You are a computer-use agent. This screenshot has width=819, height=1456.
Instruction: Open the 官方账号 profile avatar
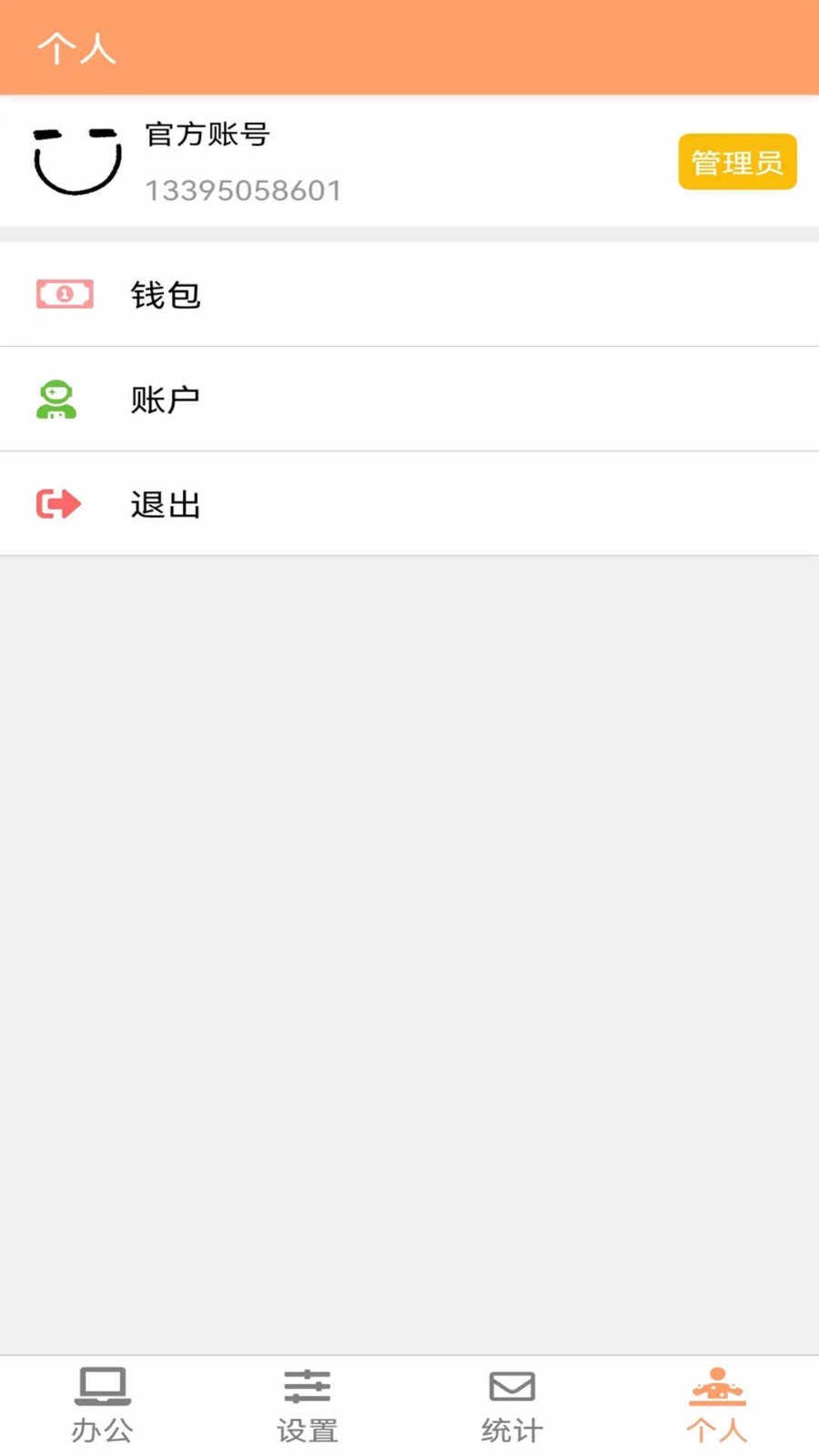(x=77, y=161)
